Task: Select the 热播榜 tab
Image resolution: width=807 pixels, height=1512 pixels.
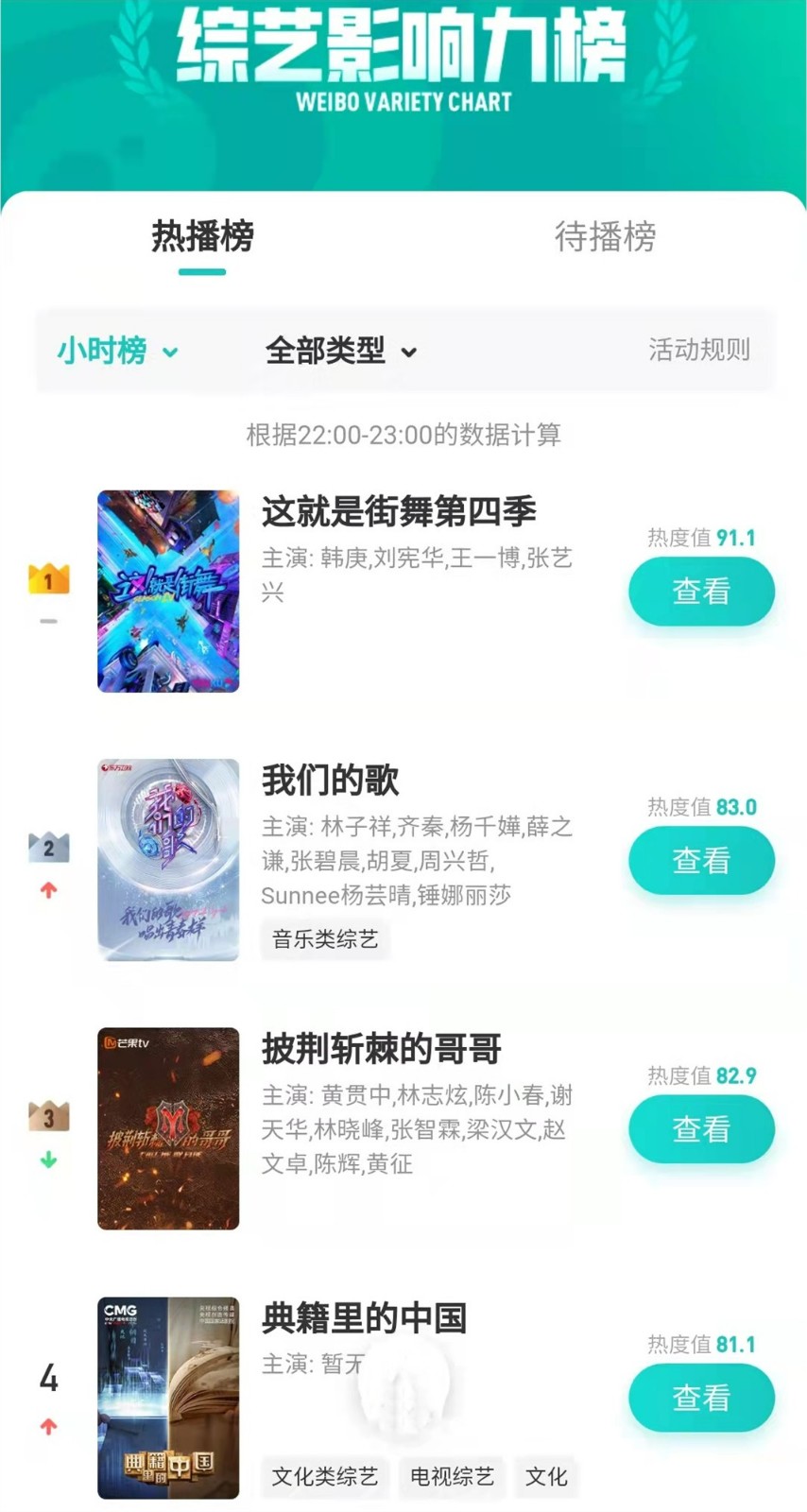Action: 200,240
